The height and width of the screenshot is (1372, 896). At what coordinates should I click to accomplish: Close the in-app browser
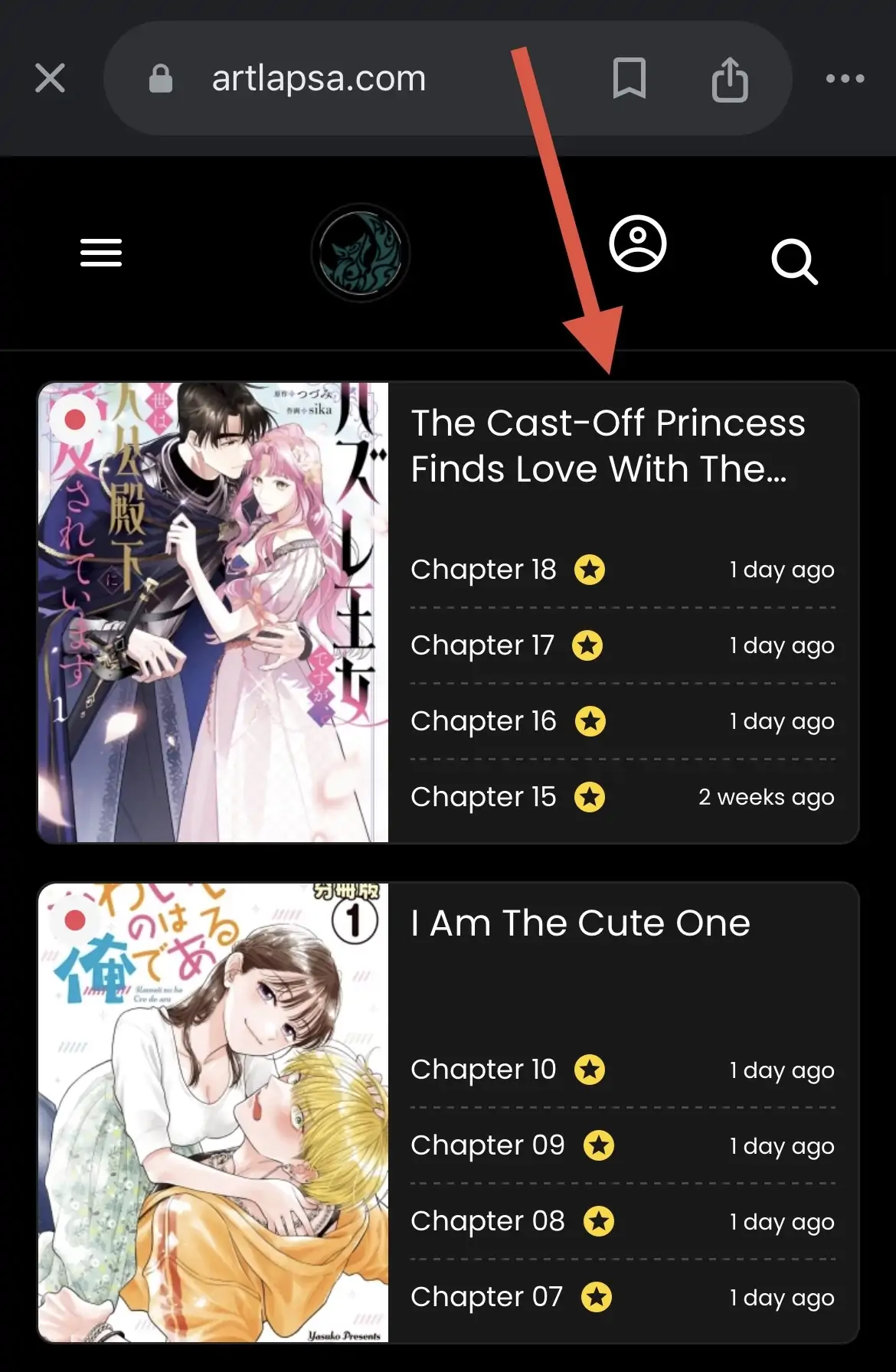coord(50,78)
